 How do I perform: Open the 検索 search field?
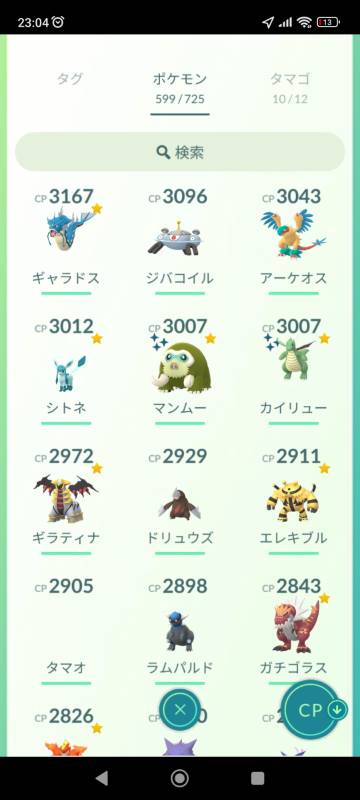[180, 152]
